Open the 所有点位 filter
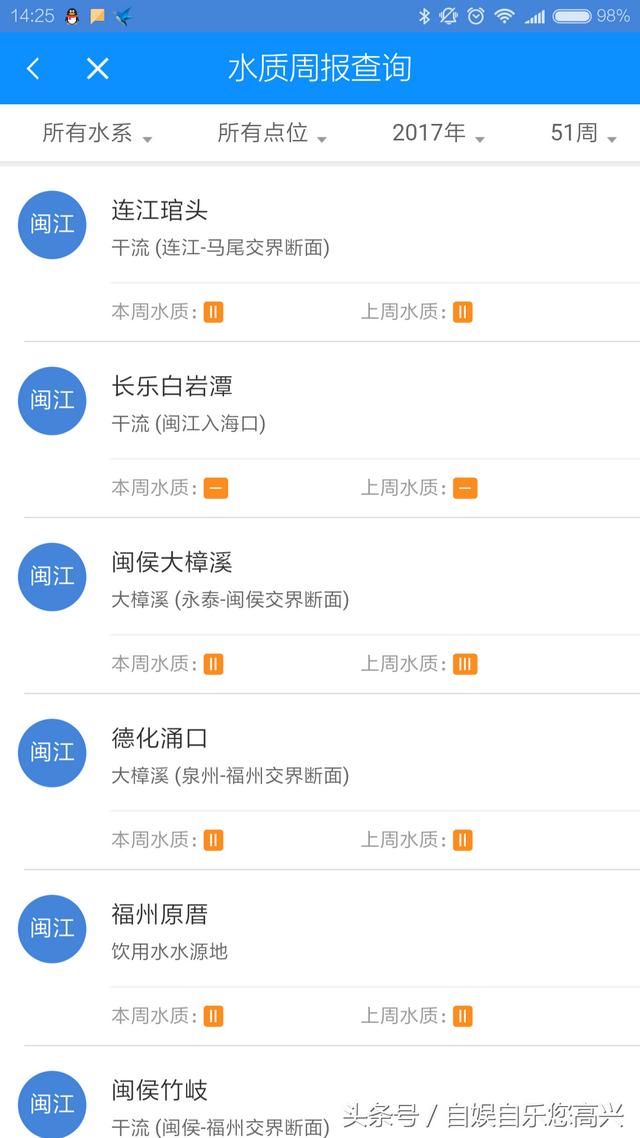This screenshot has width=640, height=1138. click(272, 133)
